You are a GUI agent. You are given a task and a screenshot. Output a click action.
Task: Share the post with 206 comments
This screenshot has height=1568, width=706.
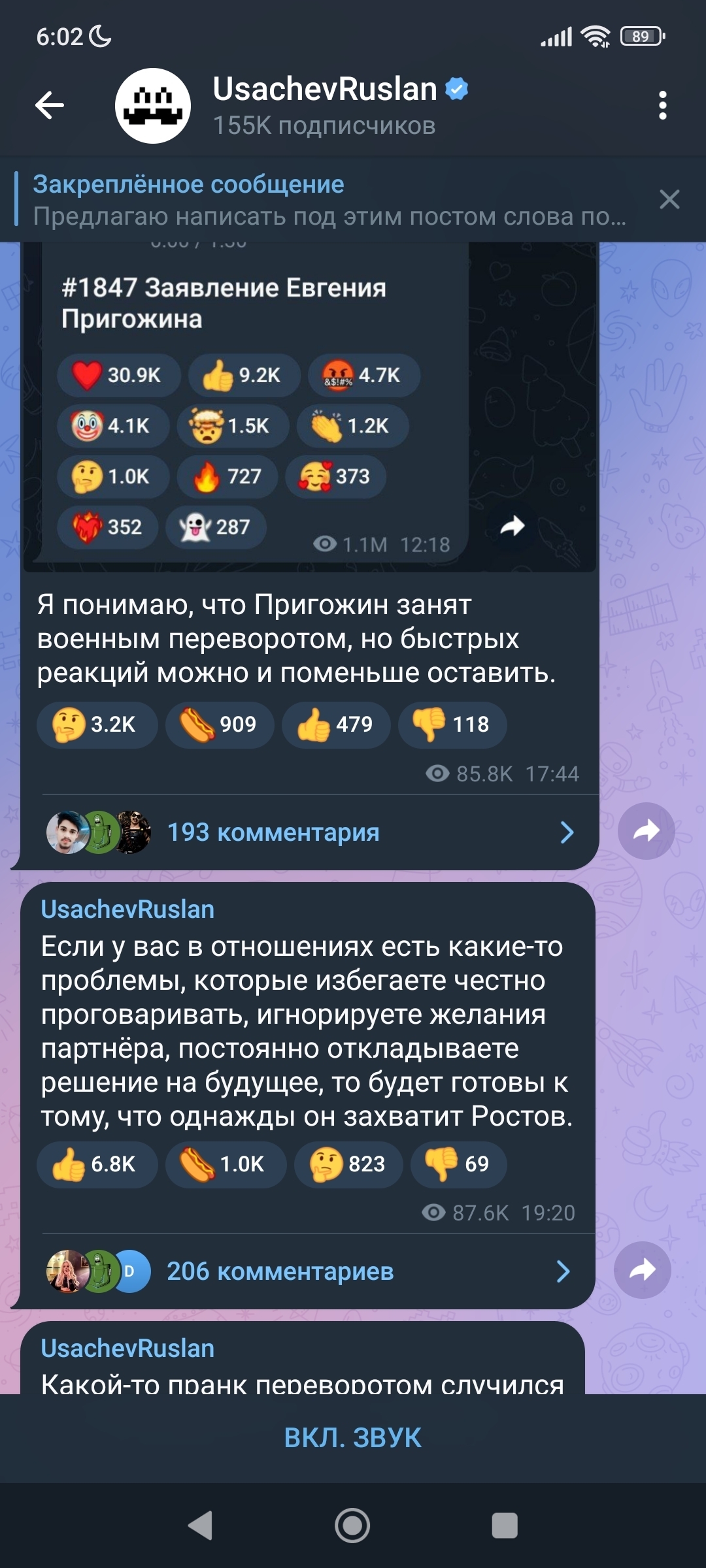point(642,1270)
